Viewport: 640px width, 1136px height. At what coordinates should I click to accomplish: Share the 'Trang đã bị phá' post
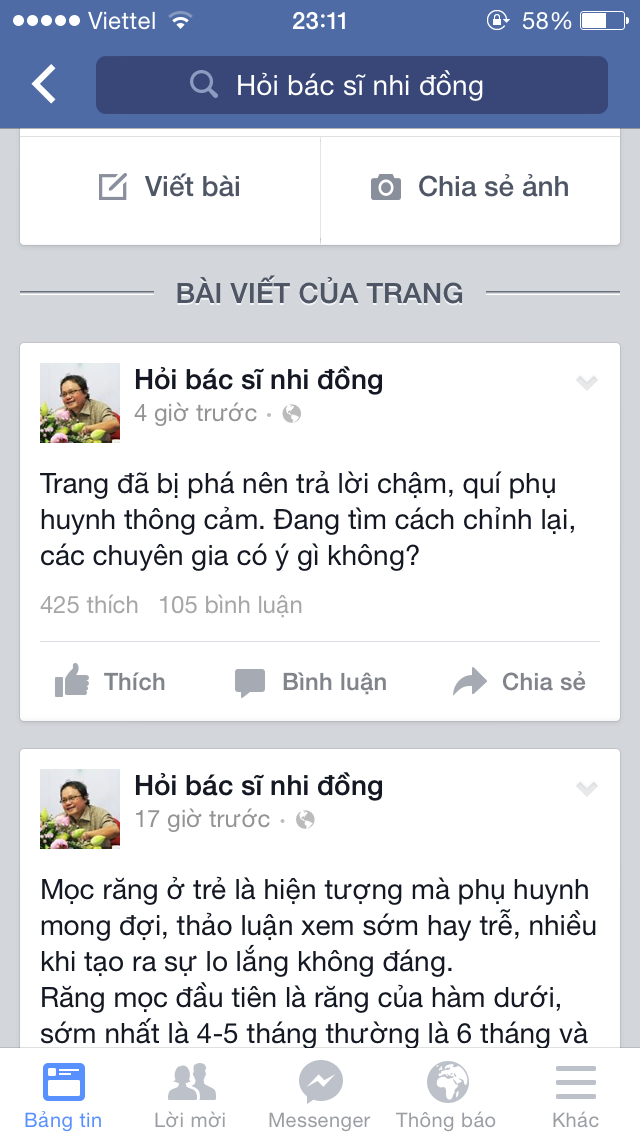(520, 682)
